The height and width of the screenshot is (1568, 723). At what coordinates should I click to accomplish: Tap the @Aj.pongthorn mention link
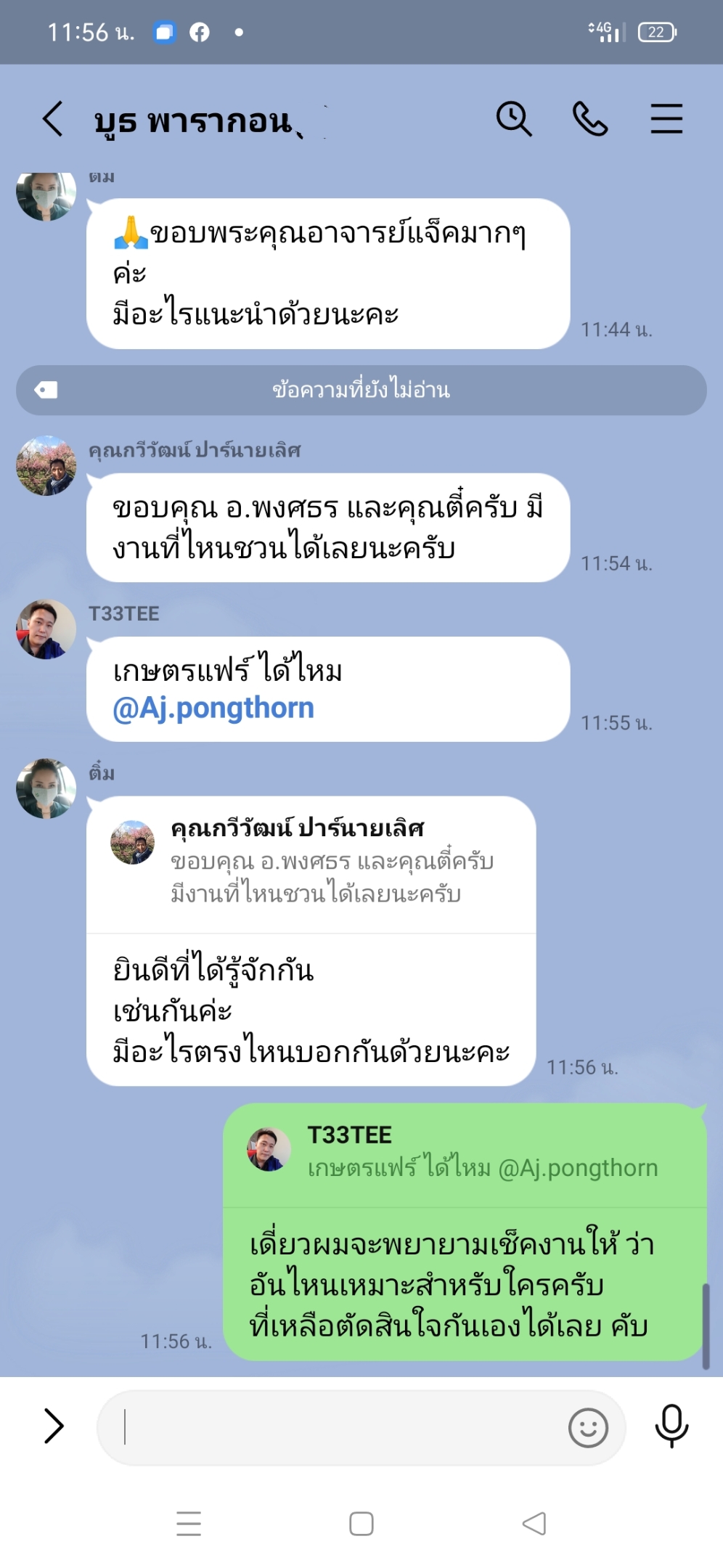click(213, 708)
